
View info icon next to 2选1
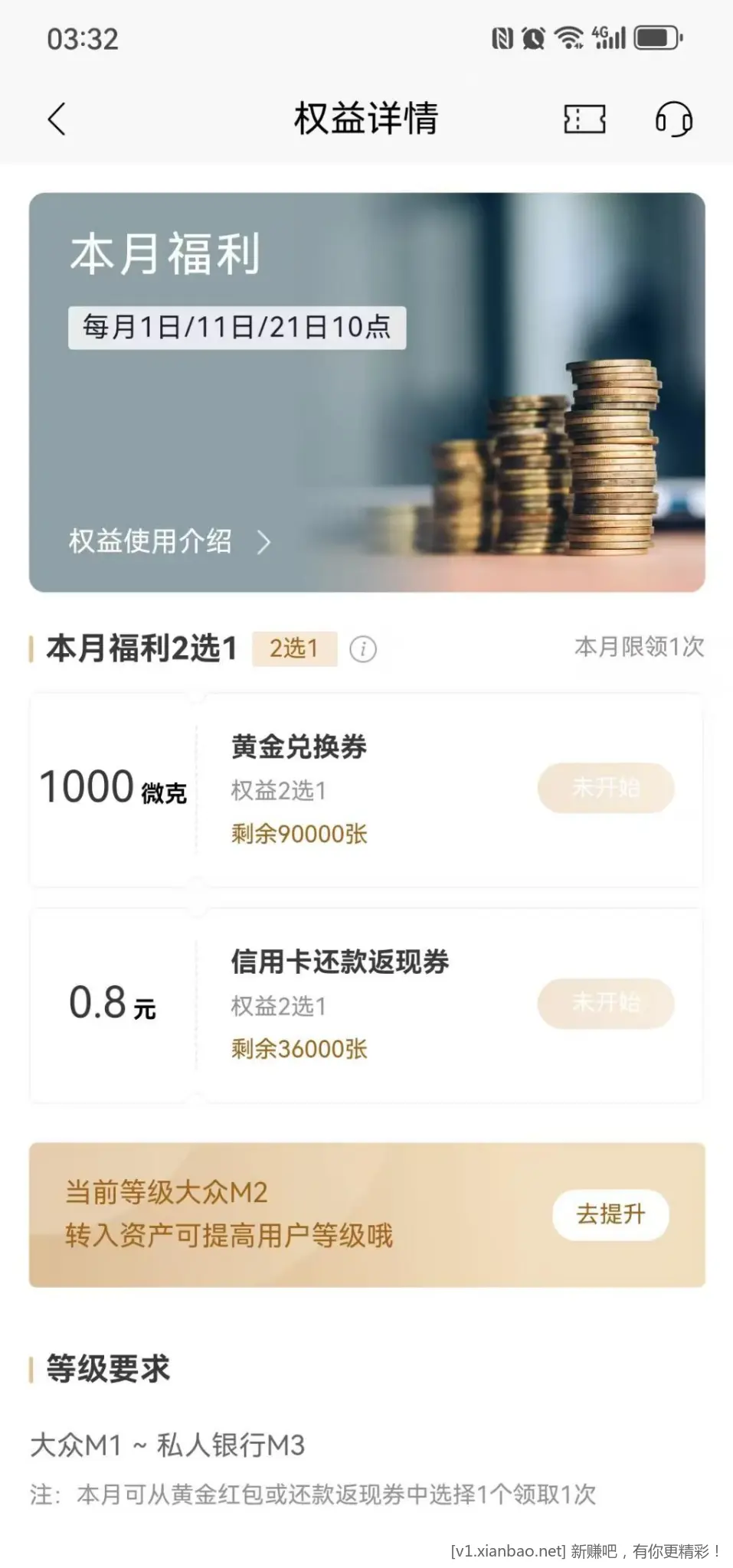(363, 649)
